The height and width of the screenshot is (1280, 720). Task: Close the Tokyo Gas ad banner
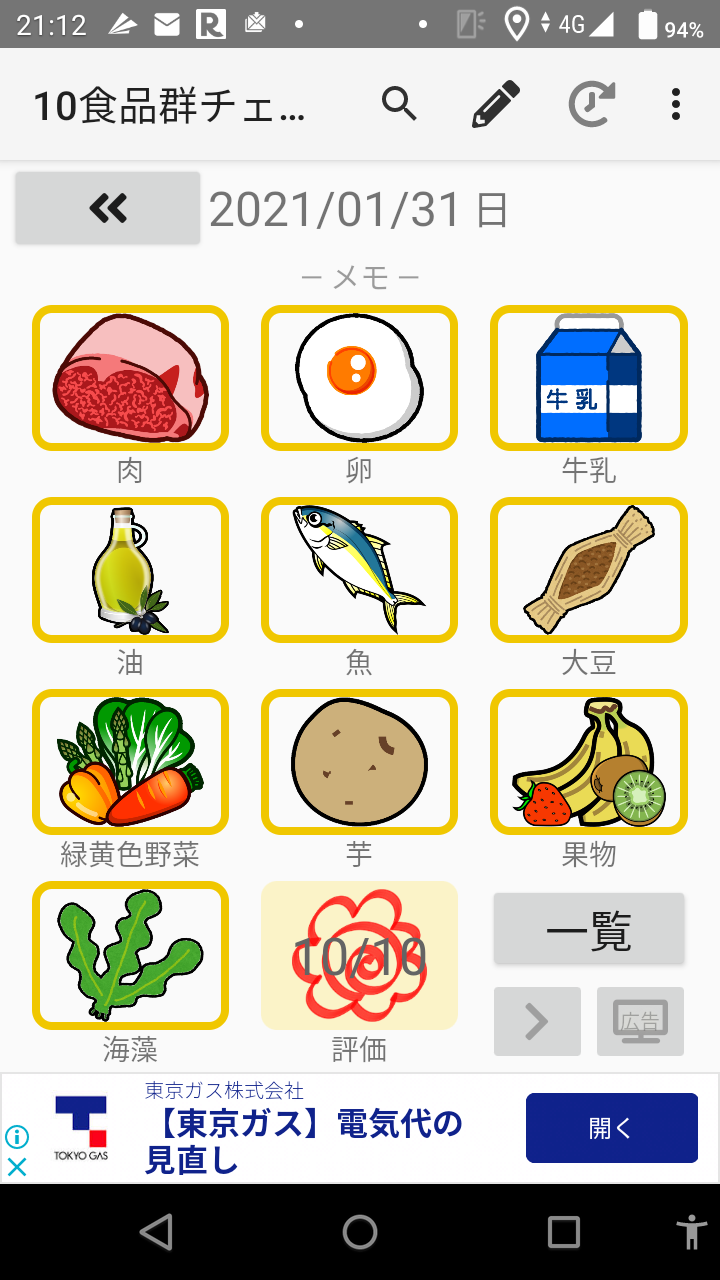pos(17,1166)
